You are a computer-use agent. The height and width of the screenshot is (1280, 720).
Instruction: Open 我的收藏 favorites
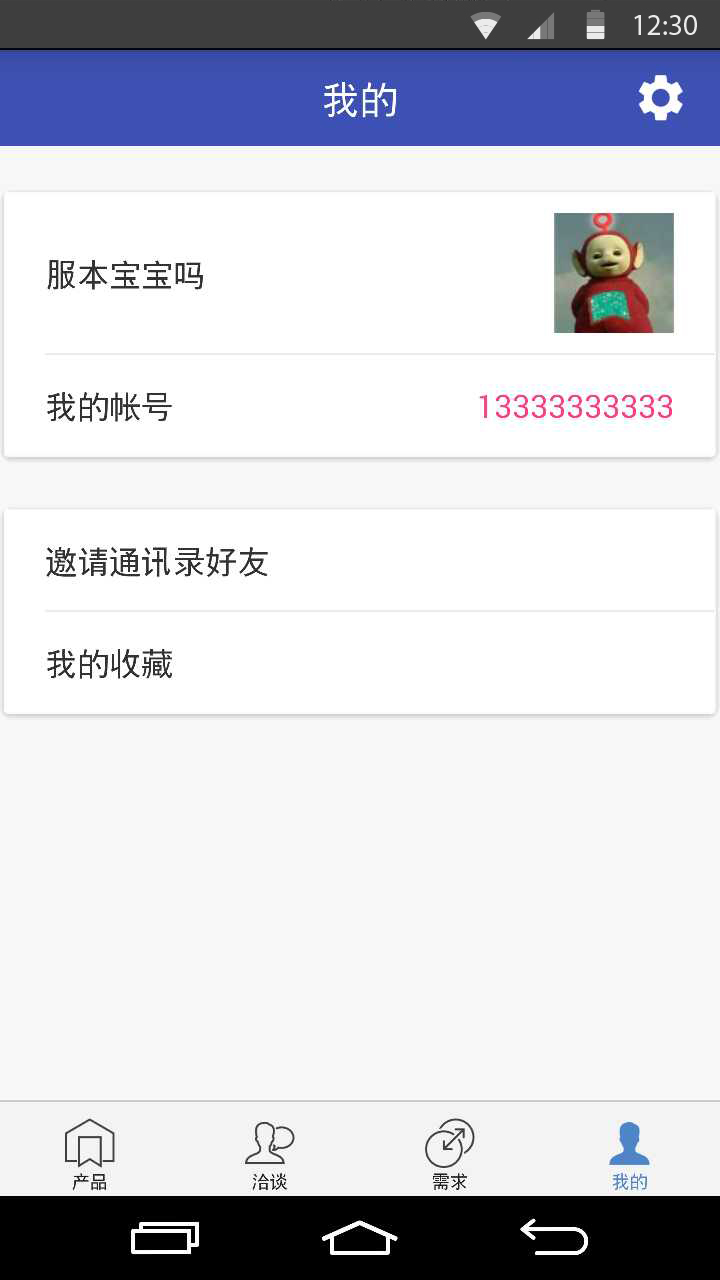click(360, 664)
